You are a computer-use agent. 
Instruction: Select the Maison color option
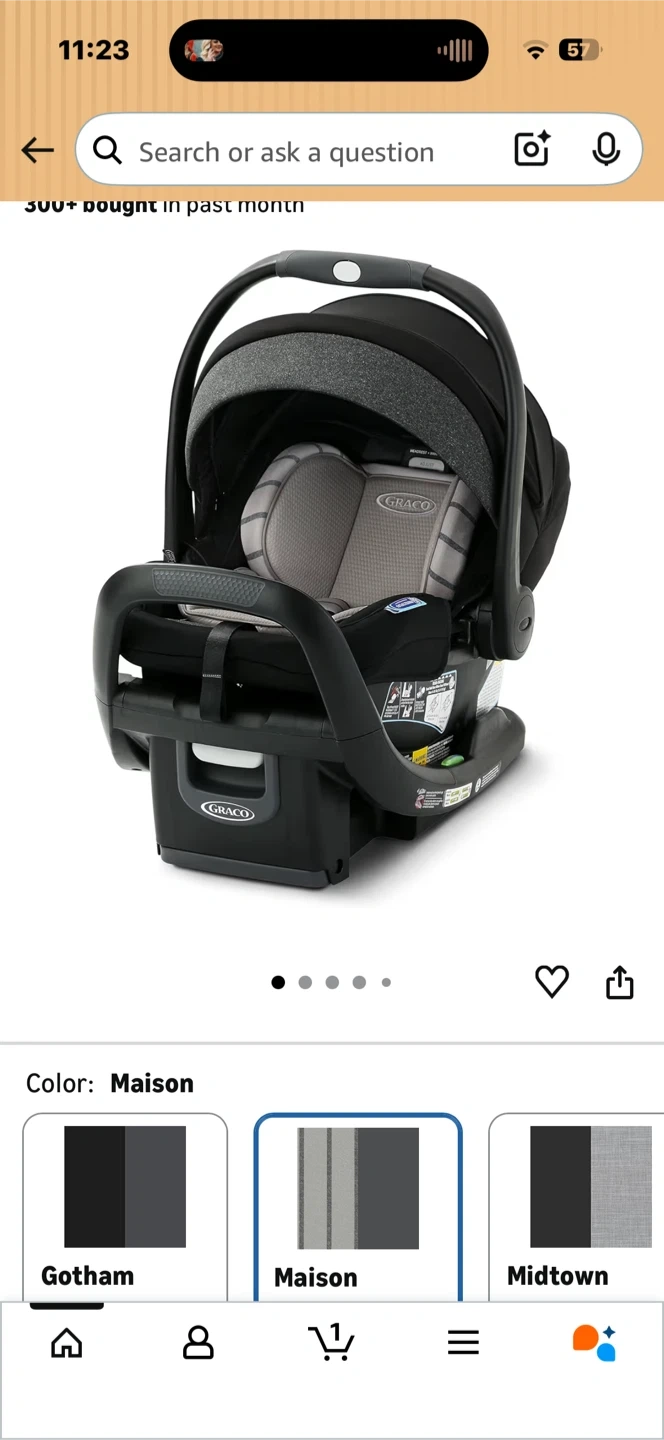(358, 1207)
